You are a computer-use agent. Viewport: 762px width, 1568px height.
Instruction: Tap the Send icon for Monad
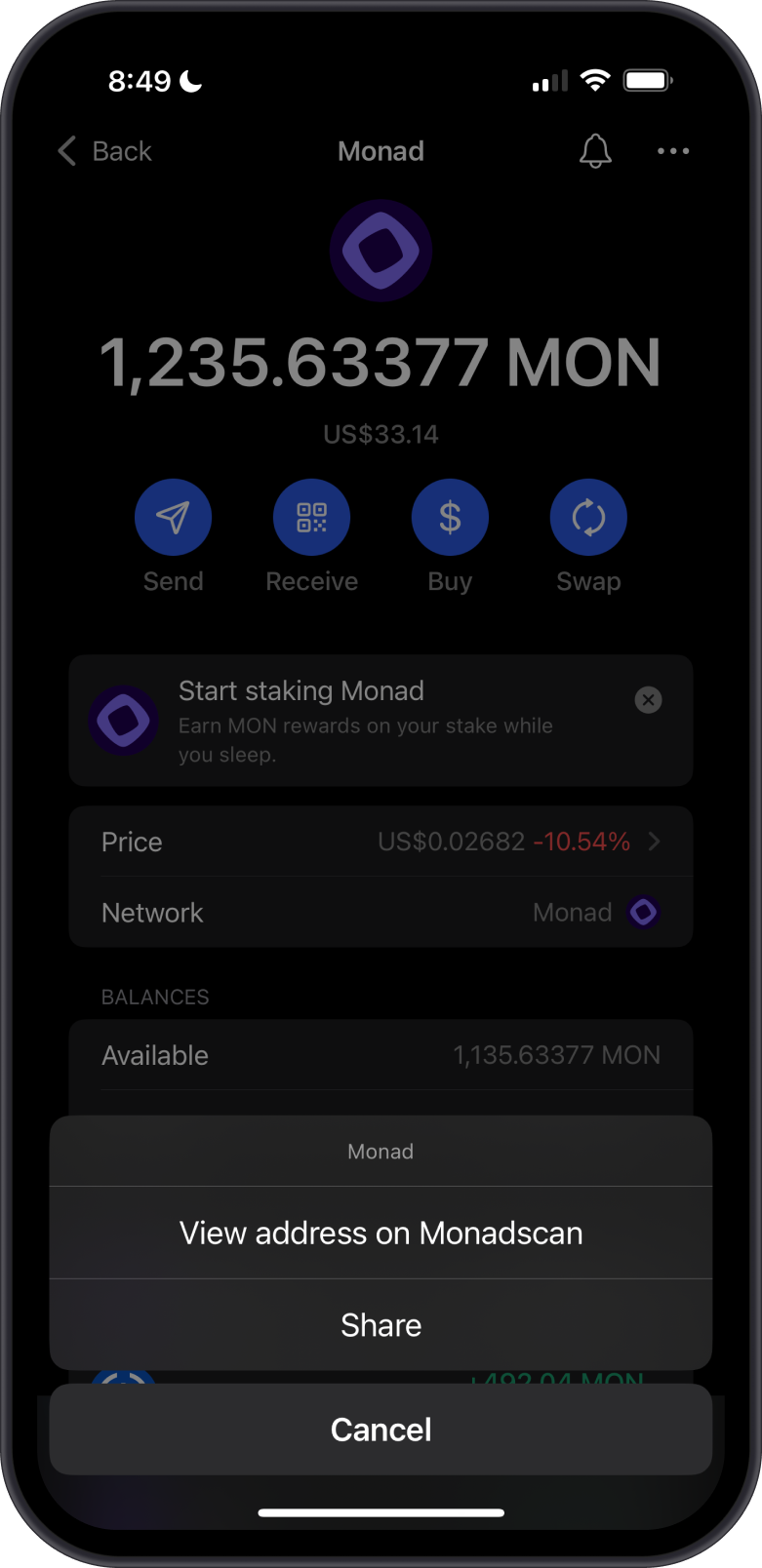(173, 517)
